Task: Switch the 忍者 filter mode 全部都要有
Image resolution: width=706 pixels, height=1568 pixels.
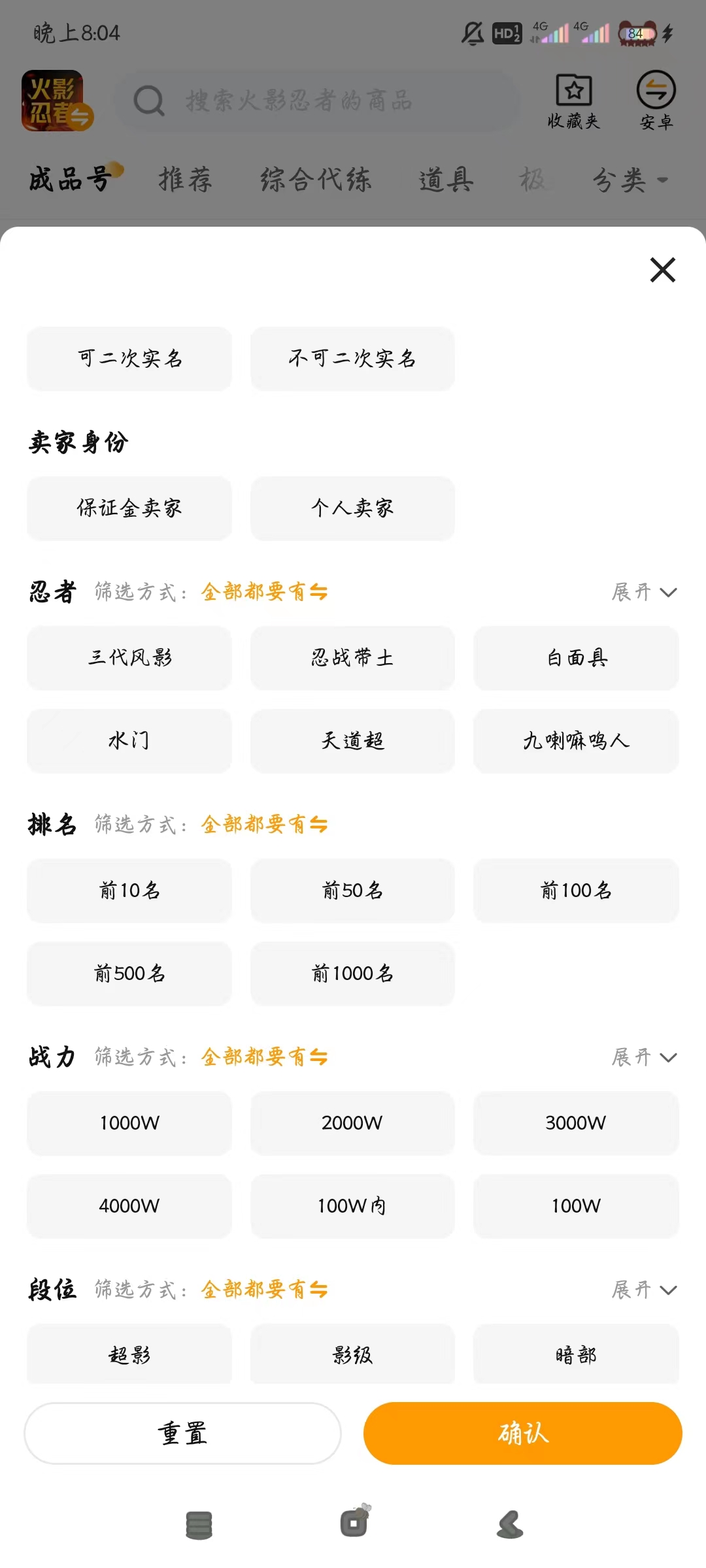Action: coord(264,593)
